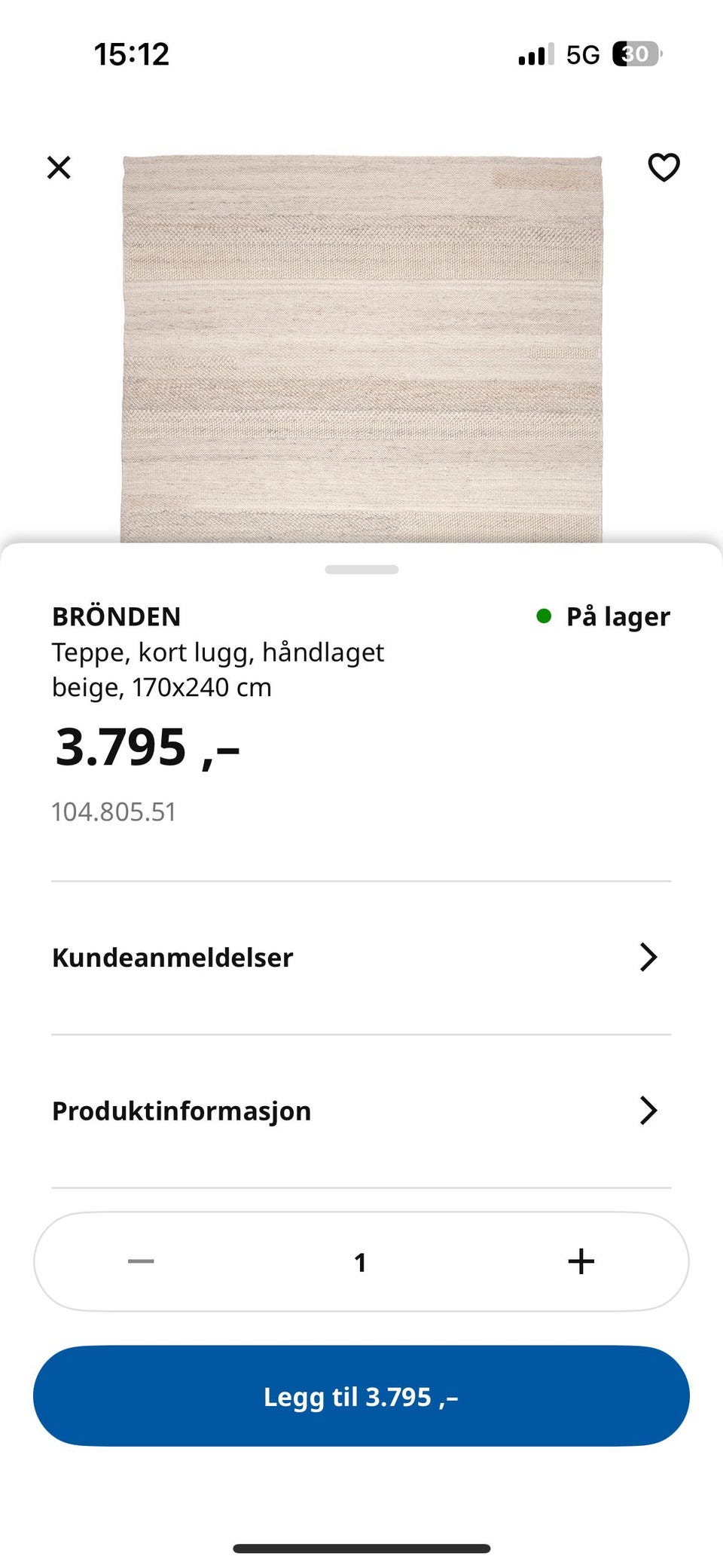Tap the plus icon to increase quantity

pos(581,1261)
